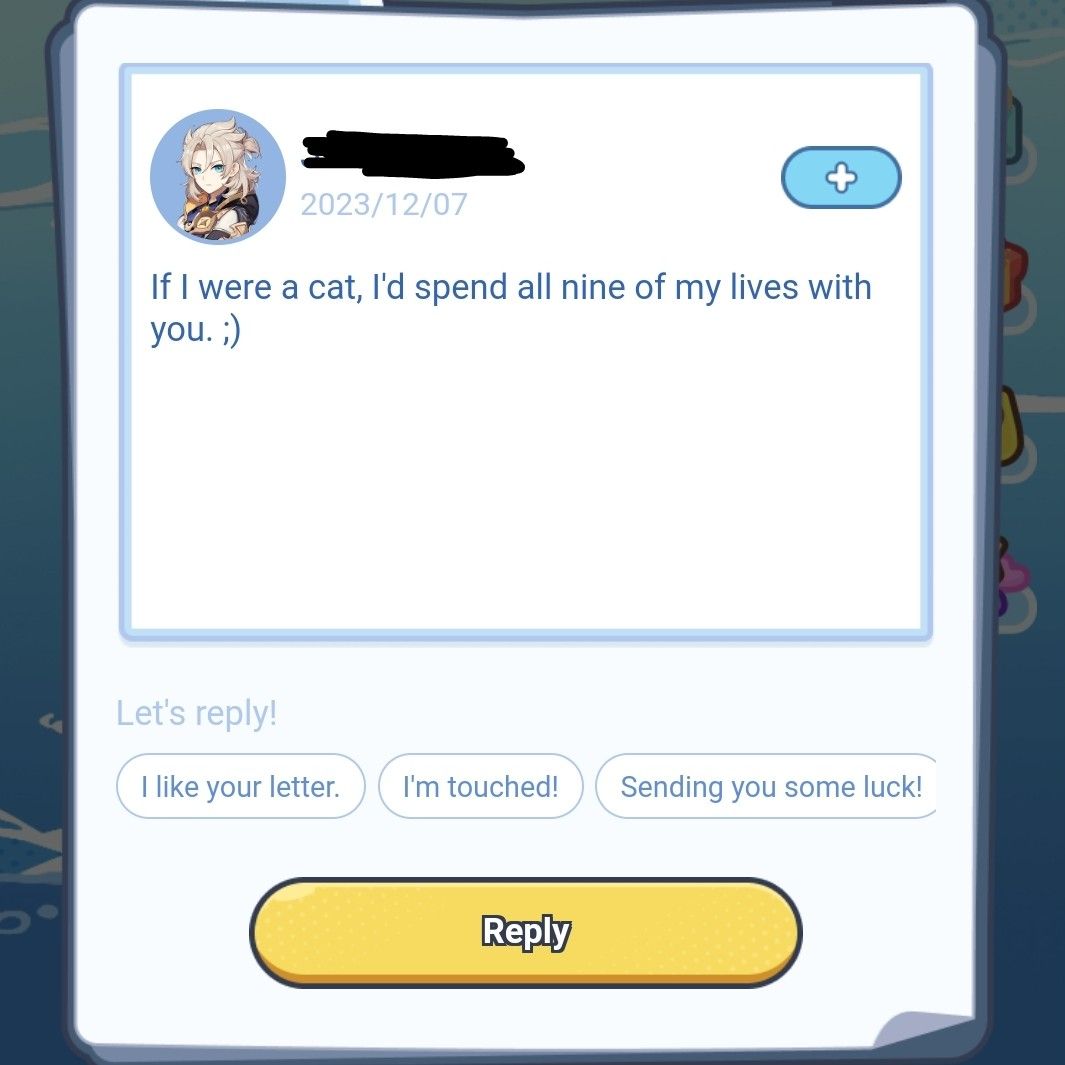Hit the yellow Reply button
The height and width of the screenshot is (1065, 1065).
525,932
